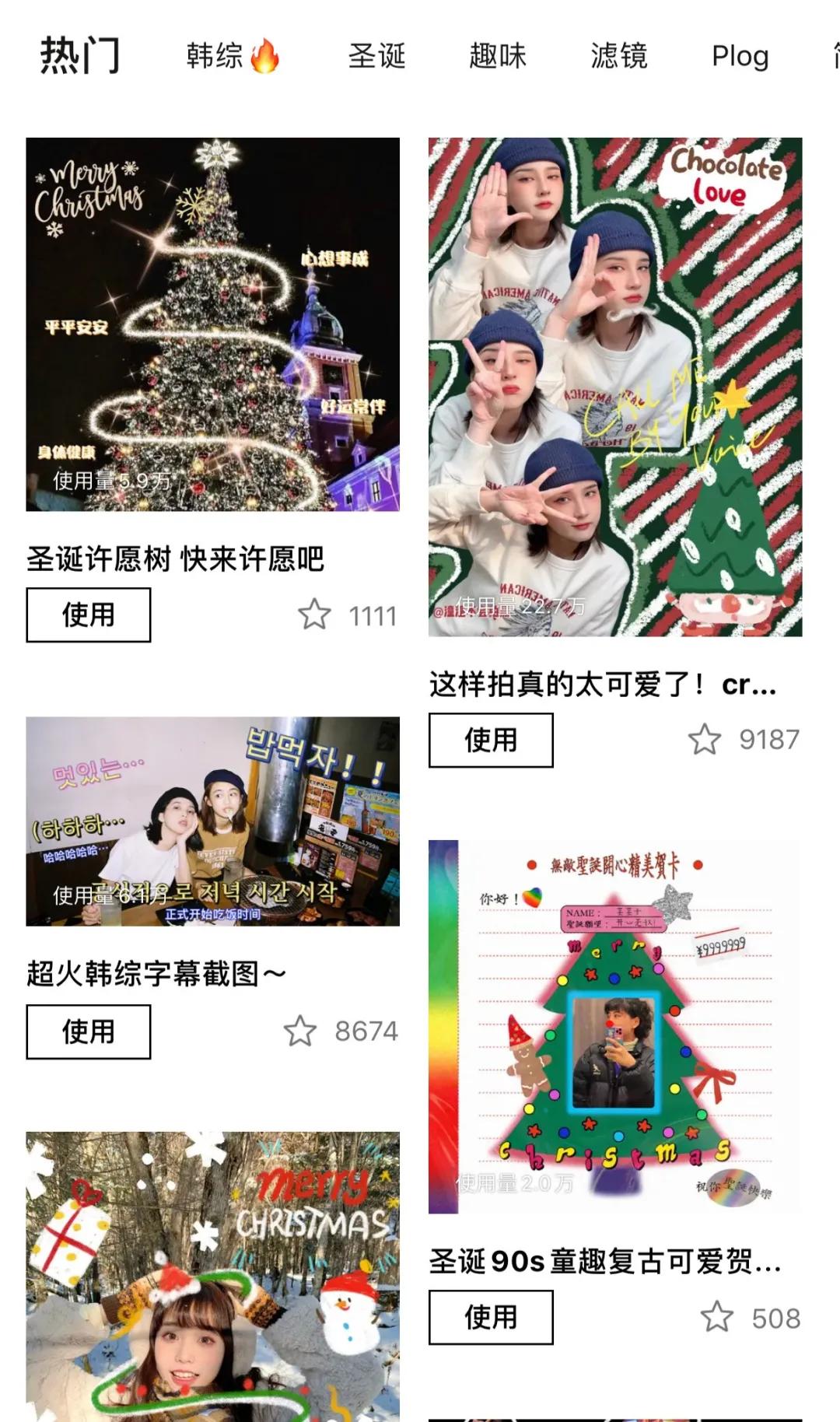Screen dimensions: 840x1422
Task: Tap 使用 for the 圣诞90s童趣复古 card
Action: click(491, 1317)
